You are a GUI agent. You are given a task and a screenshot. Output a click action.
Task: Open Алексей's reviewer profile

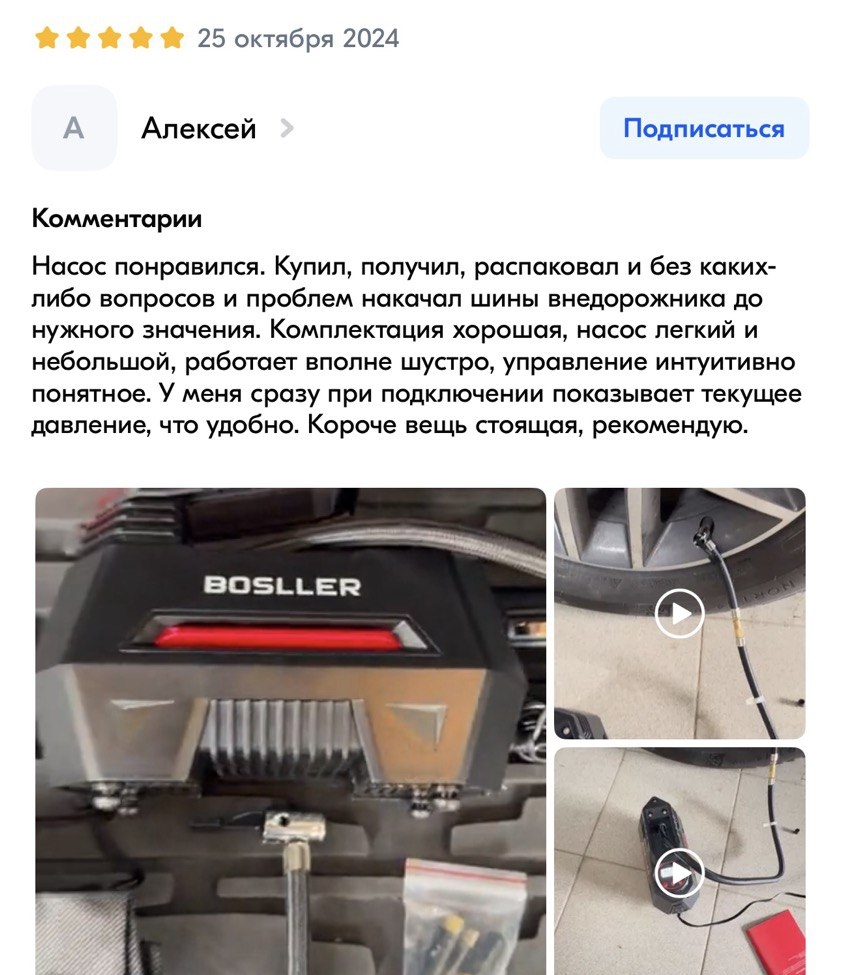199,128
